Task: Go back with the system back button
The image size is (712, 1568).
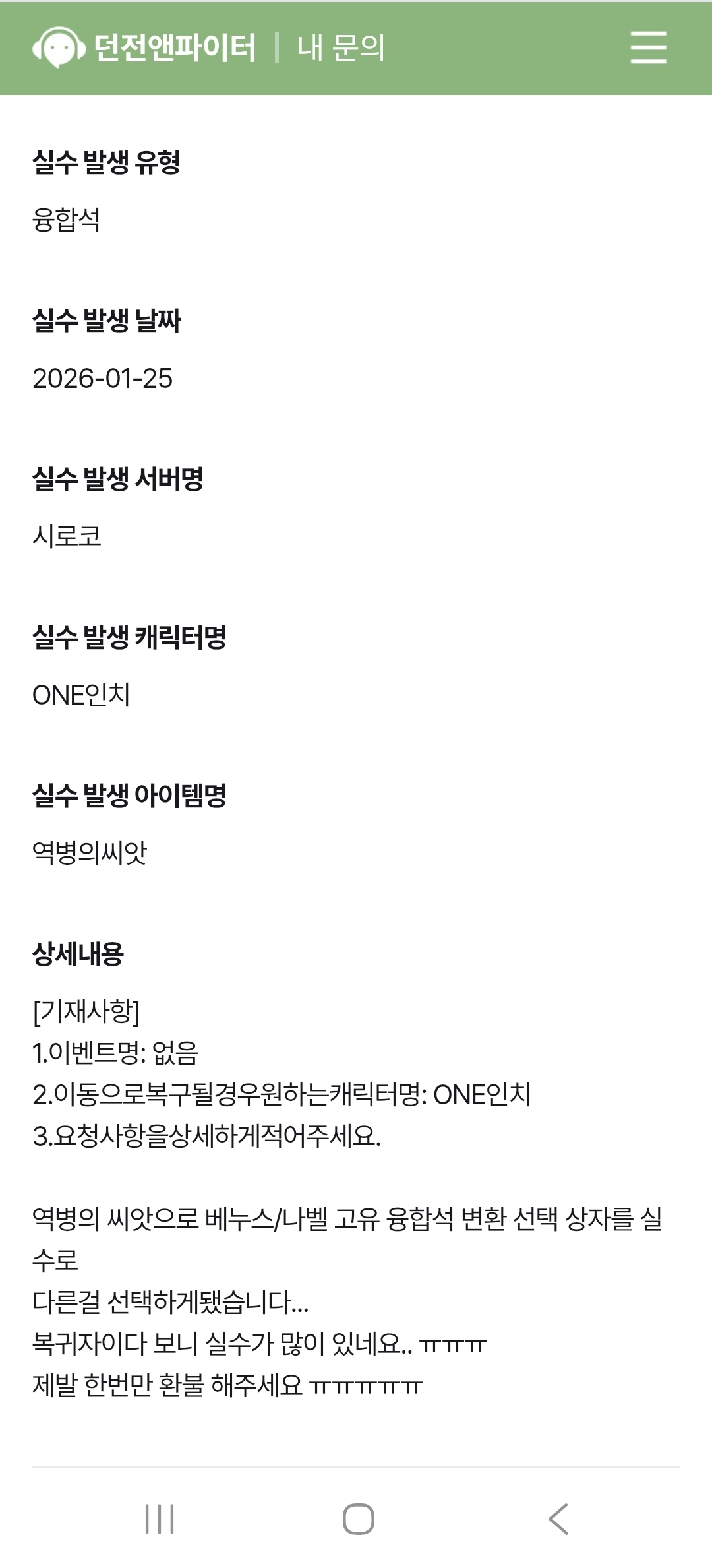Action: pos(558,1519)
